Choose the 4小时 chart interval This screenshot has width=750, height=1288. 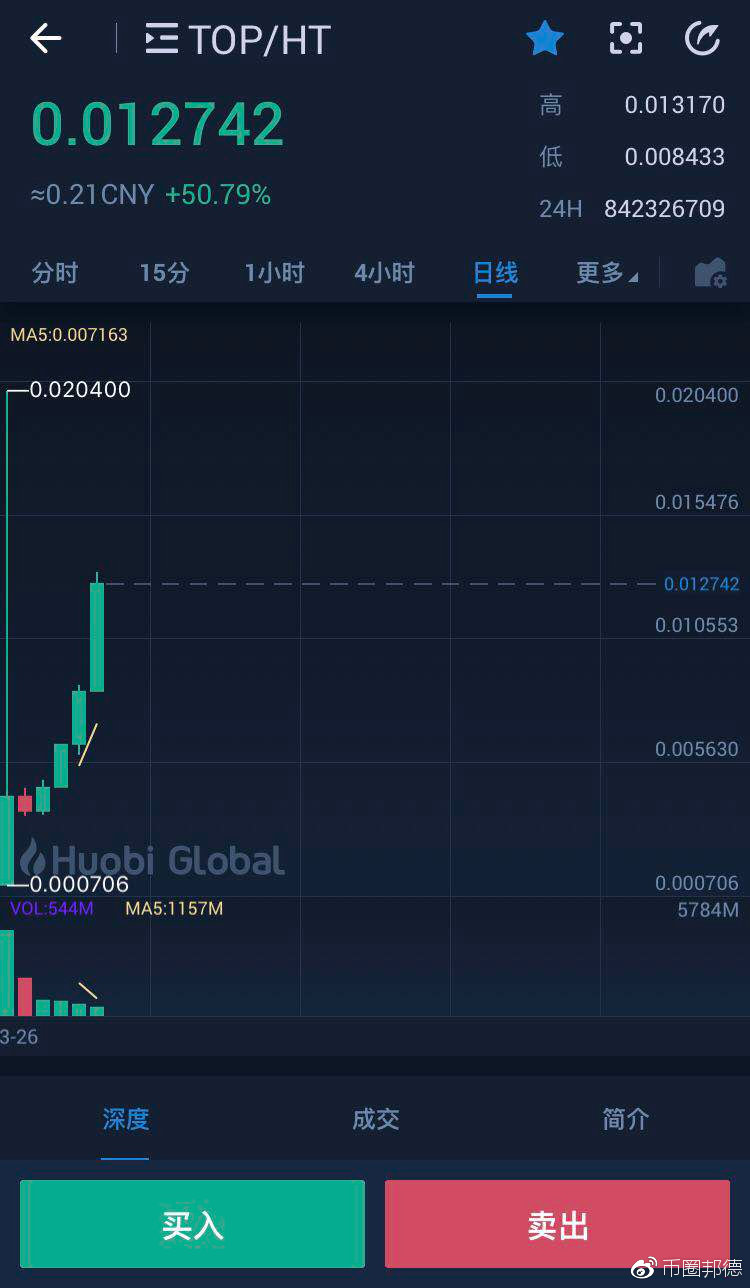point(384,273)
